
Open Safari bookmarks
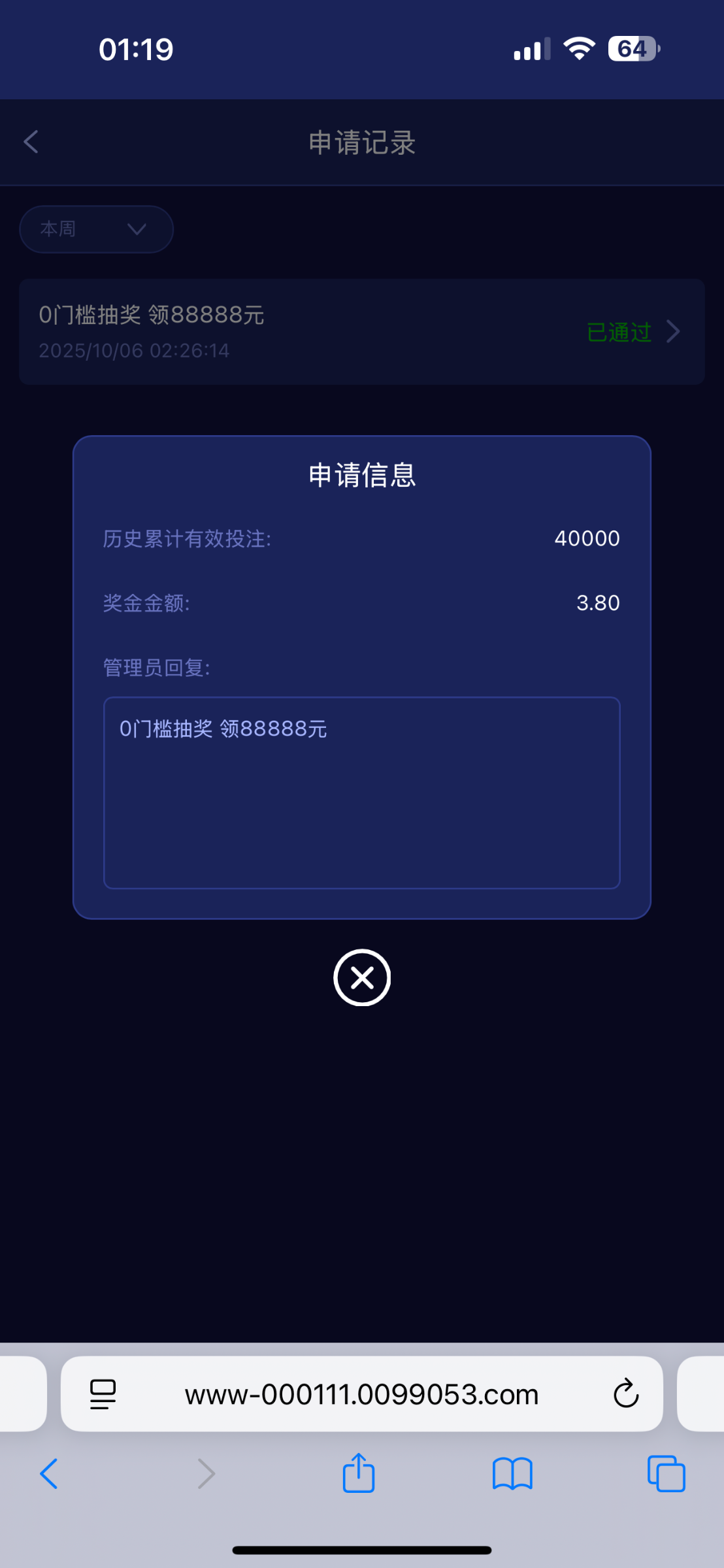[512, 1474]
